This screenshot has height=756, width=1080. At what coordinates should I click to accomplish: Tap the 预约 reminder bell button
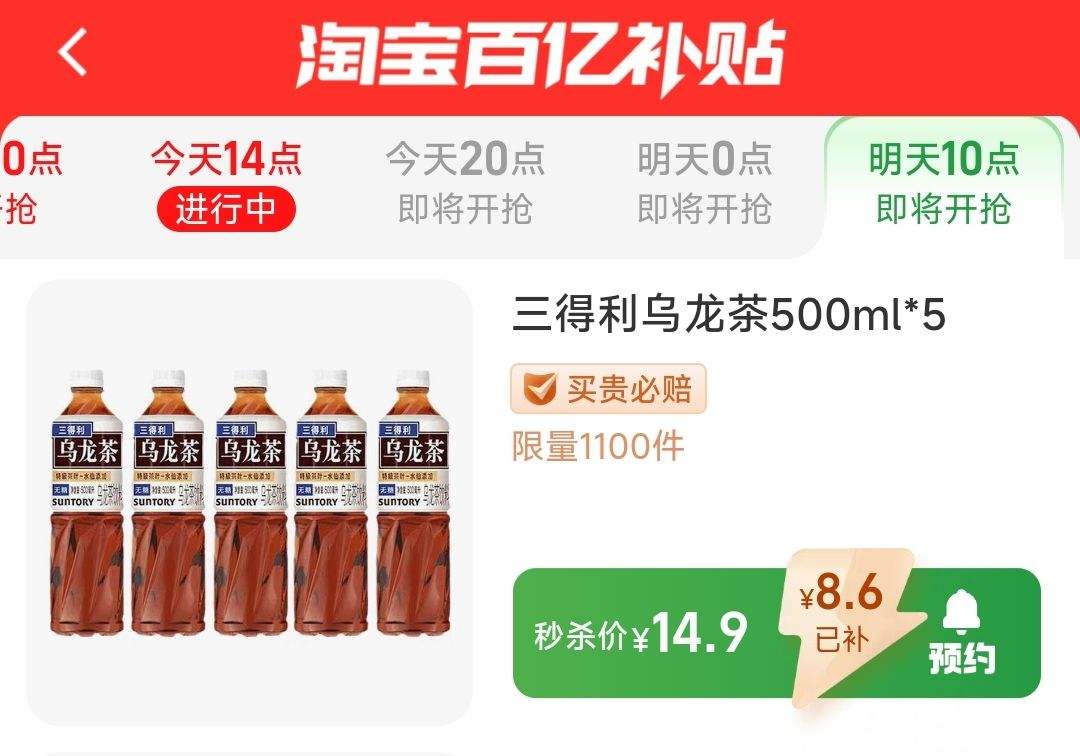tap(961, 633)
